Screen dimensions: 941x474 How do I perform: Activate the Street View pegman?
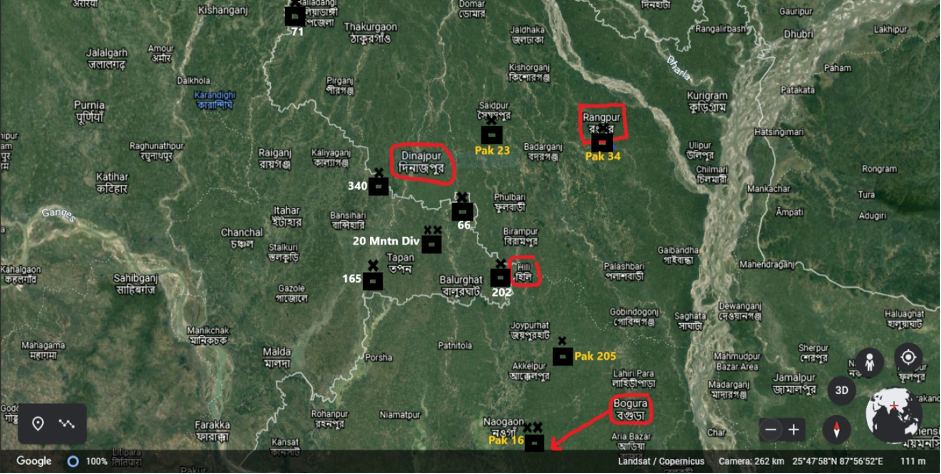click(x=869, y=361)
